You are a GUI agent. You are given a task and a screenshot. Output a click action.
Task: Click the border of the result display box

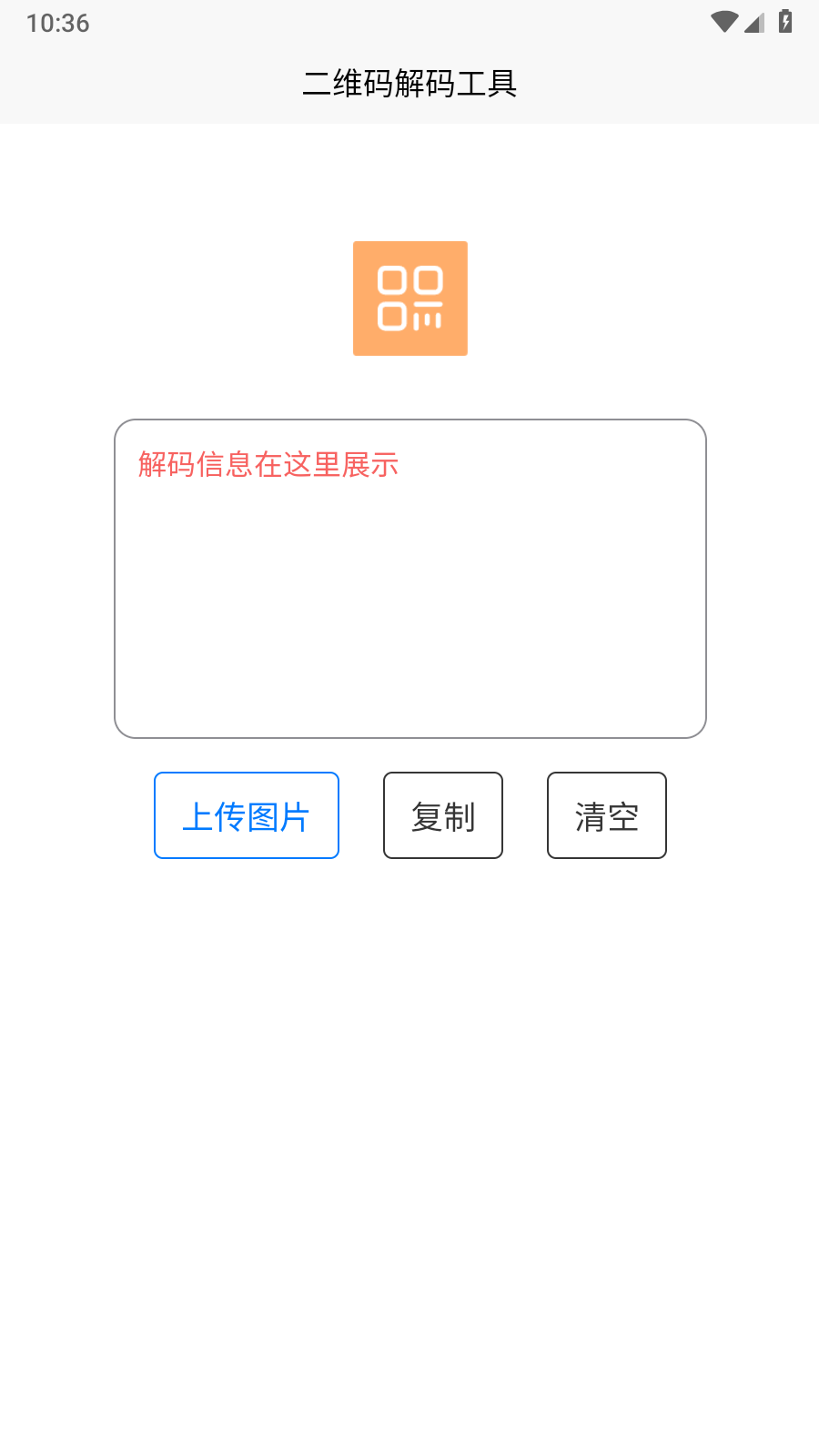[x=409, y=421]
